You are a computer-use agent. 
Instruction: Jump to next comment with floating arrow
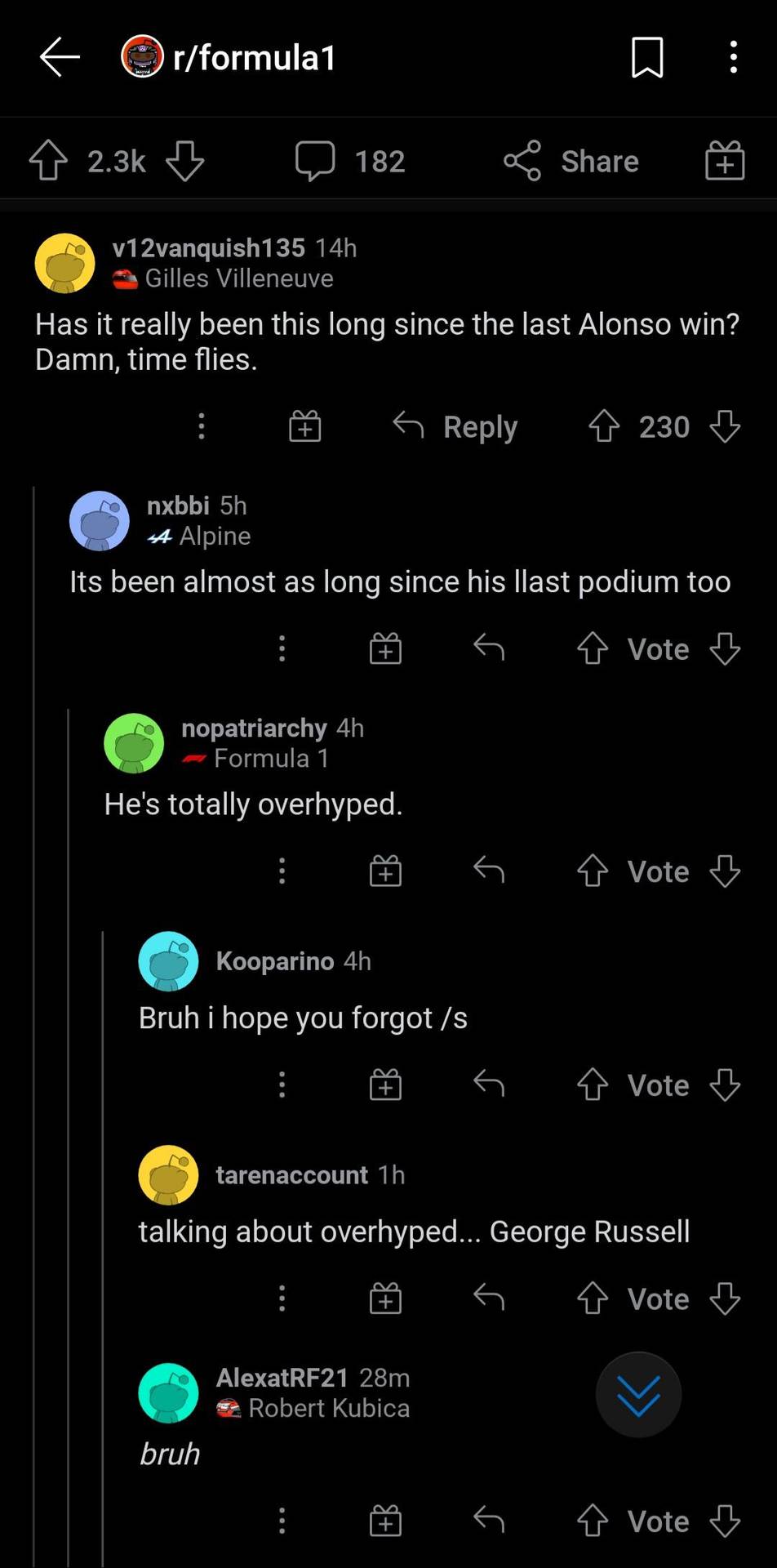click(x=638, y=1394)
